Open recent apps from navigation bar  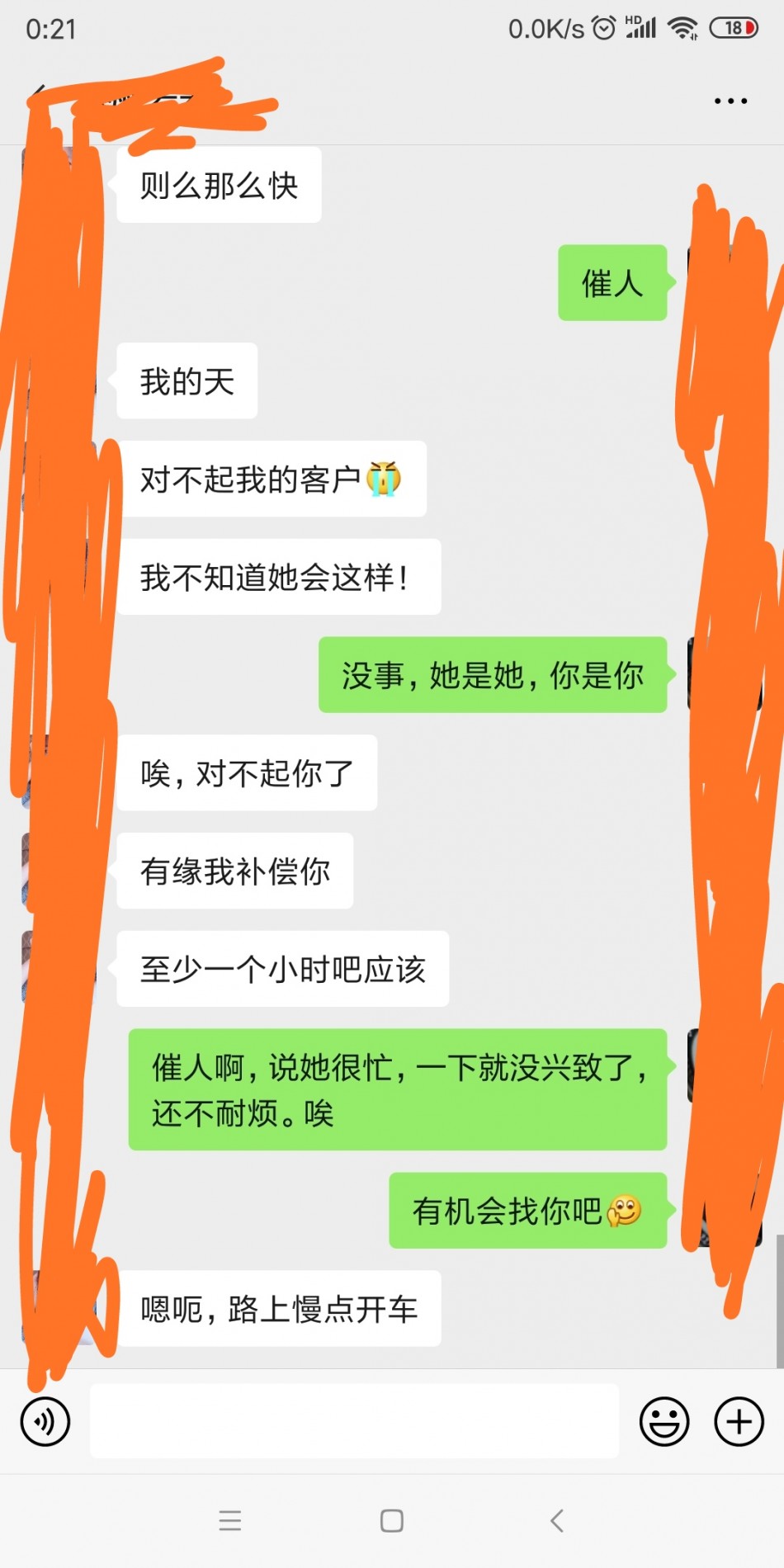[x=230, y=1520]
